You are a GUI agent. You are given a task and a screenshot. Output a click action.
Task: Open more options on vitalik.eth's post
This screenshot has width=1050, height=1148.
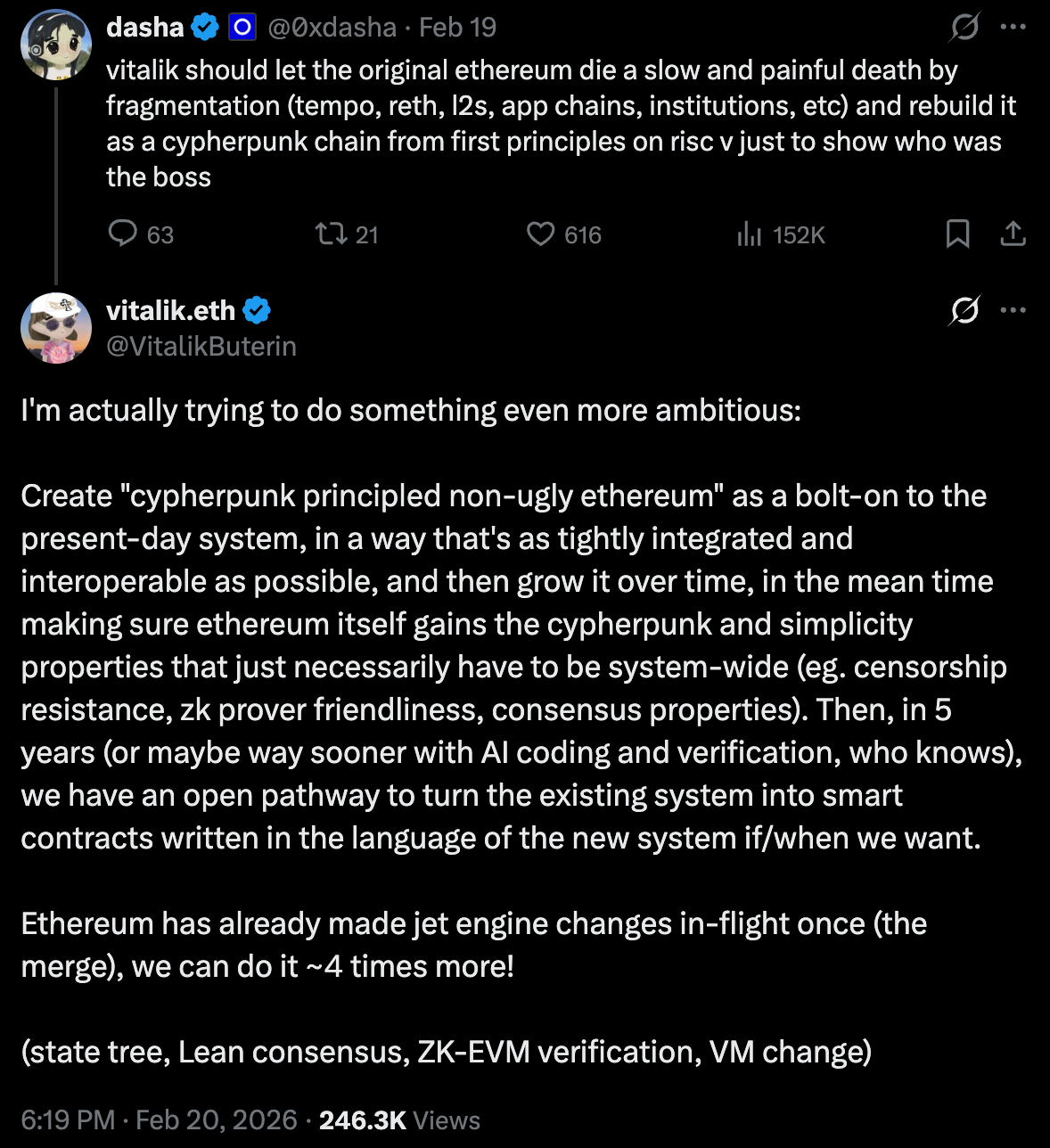pyautogui.click(x=1013, y=310)
